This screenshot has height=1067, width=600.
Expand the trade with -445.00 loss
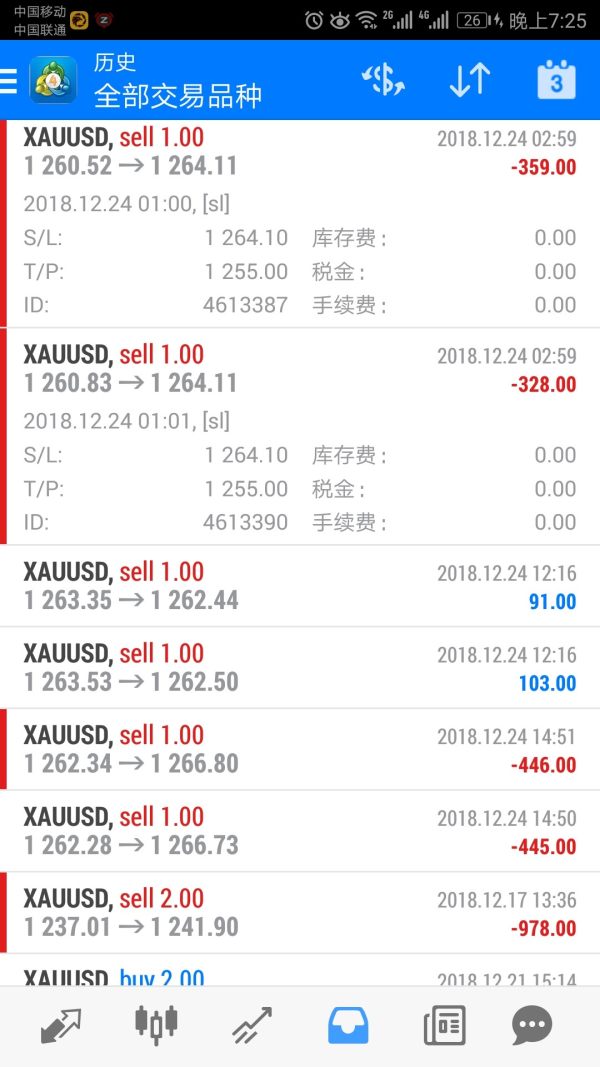pos(300,831)
